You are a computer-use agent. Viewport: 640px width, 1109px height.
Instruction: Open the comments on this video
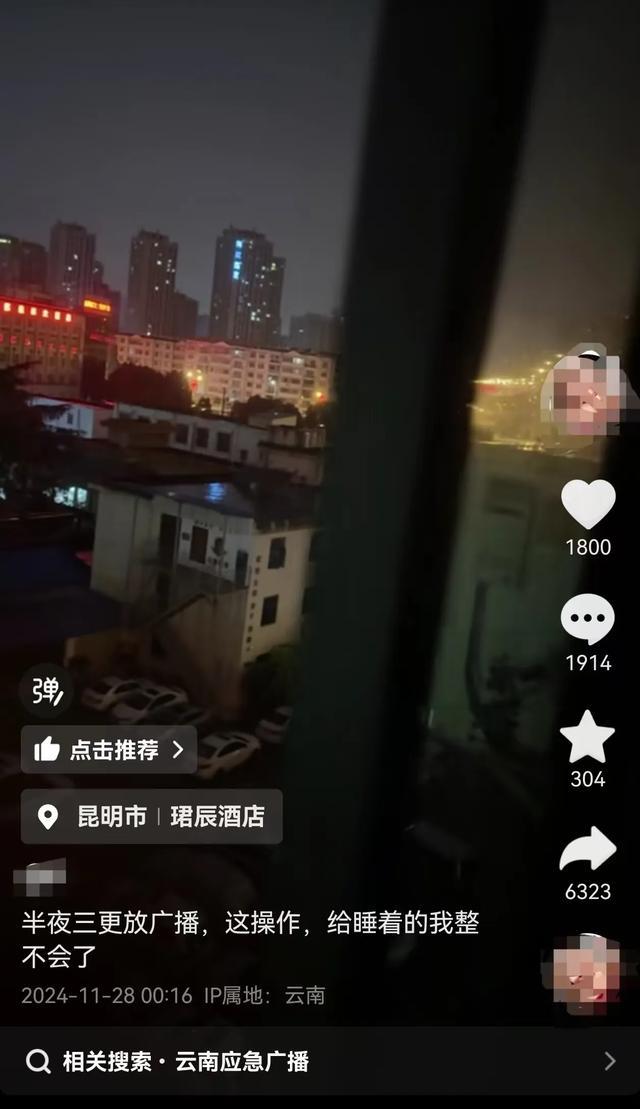[588, 620]
